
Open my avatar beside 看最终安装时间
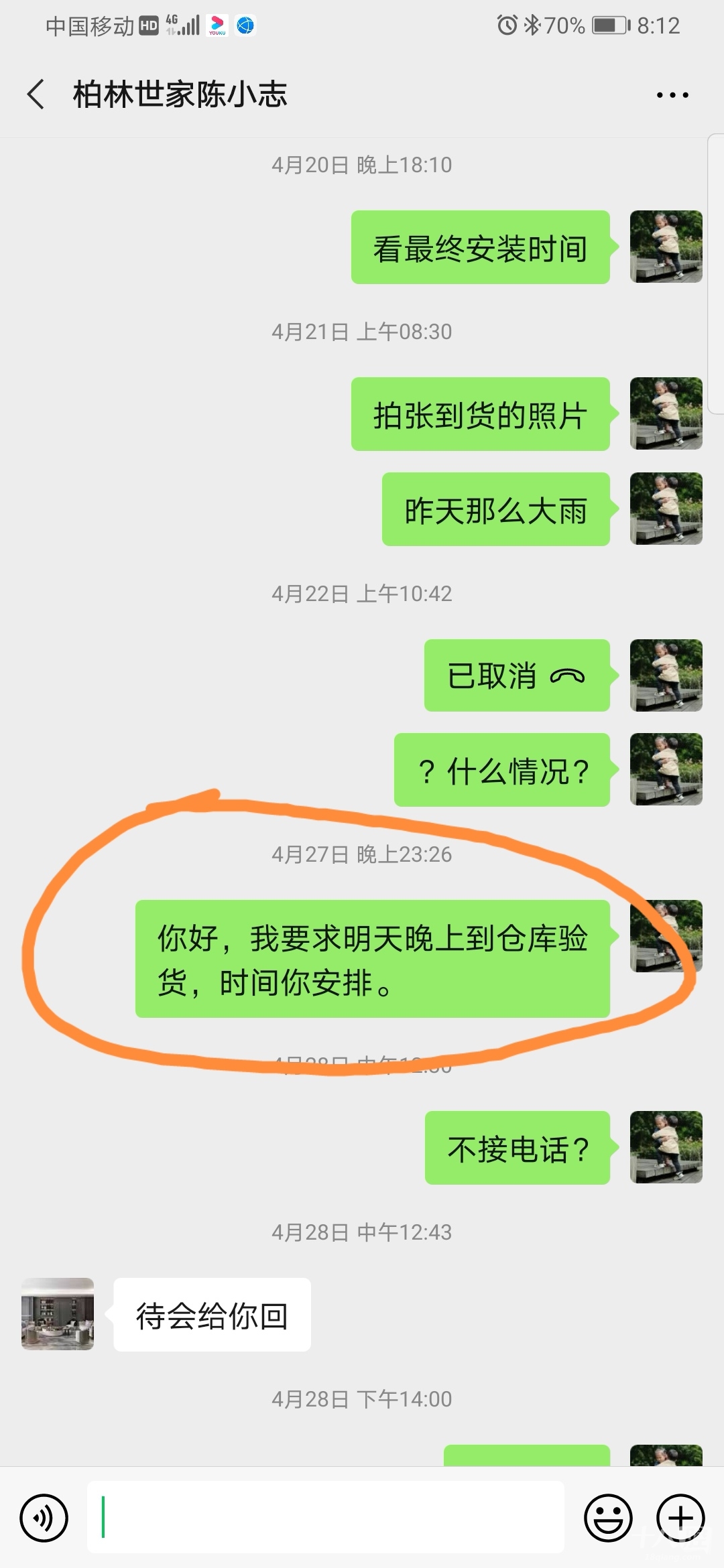(666, 247)
